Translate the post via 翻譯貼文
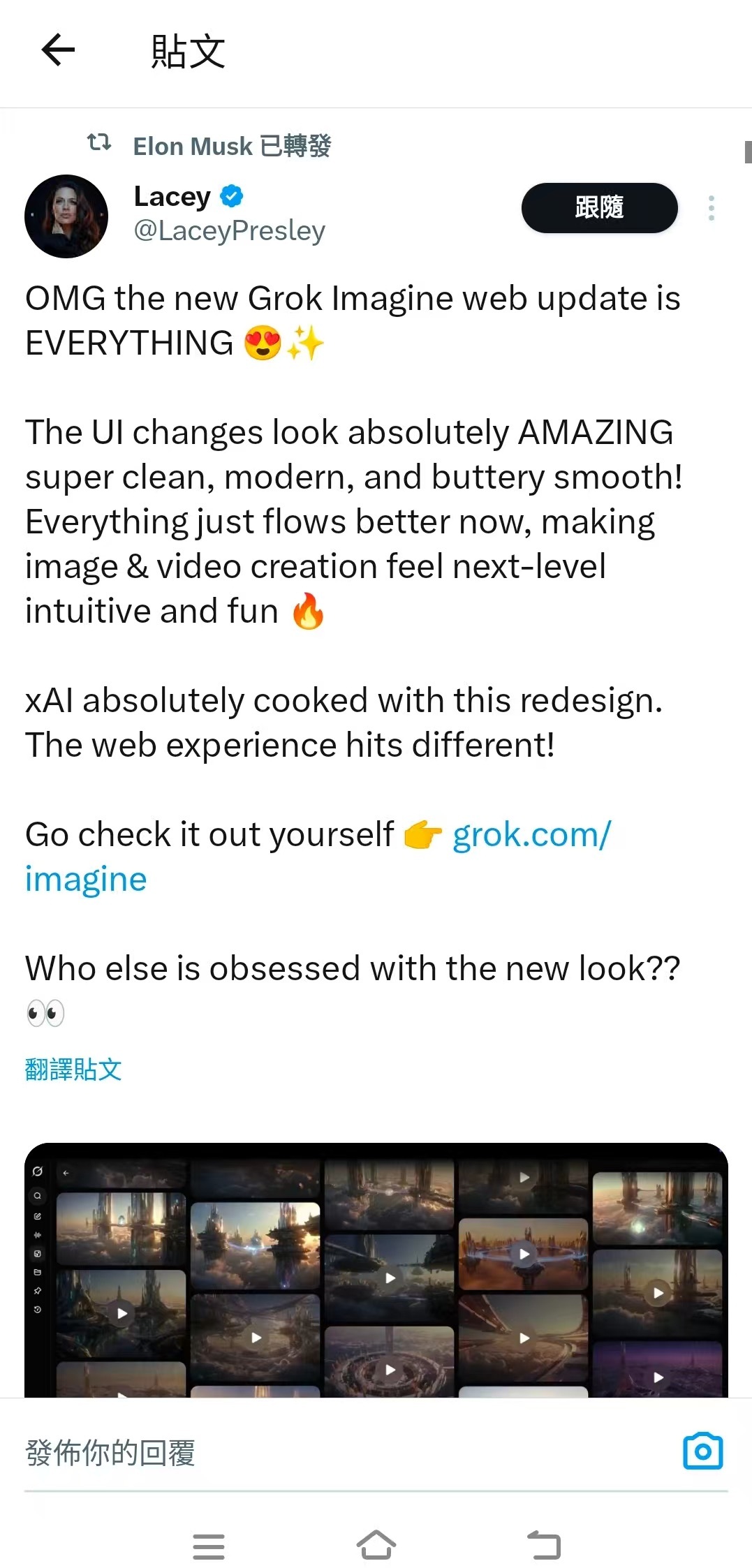The width and height of the screenshot is (752, 1568). click(x=73, y=1070)
